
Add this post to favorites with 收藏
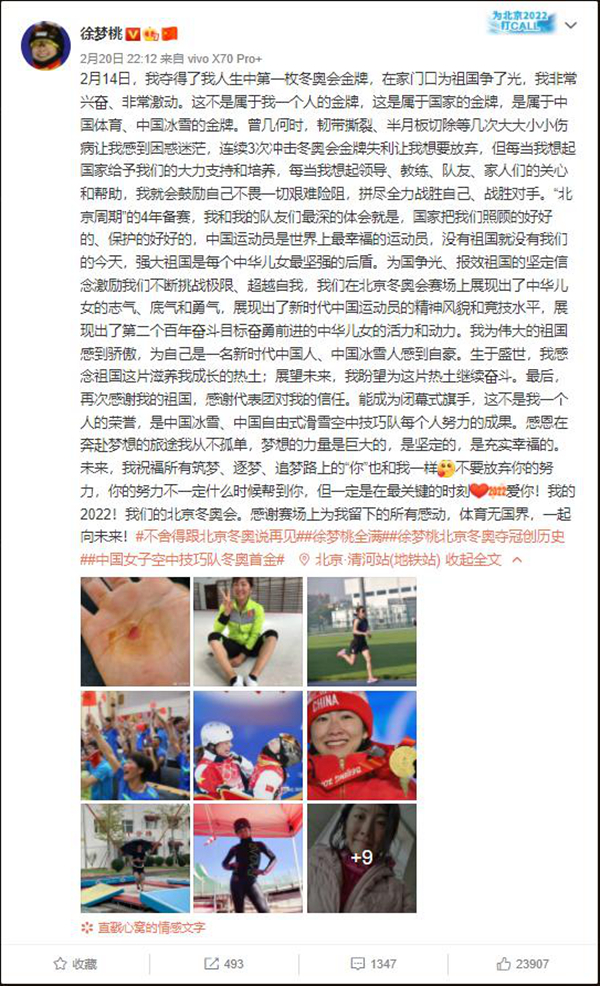point(75,964)
